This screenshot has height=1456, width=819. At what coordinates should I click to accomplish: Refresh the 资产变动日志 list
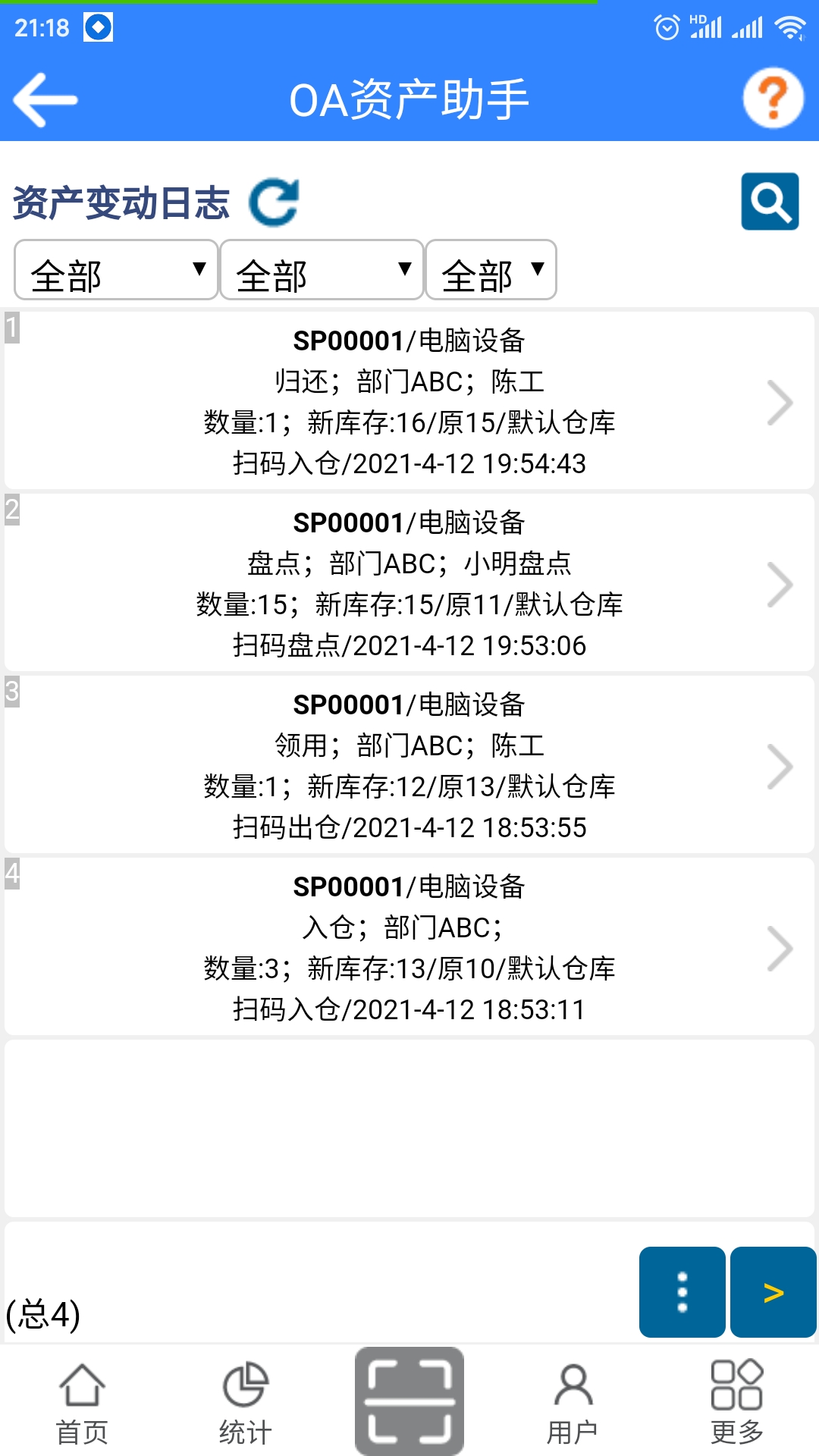point(274,202)
